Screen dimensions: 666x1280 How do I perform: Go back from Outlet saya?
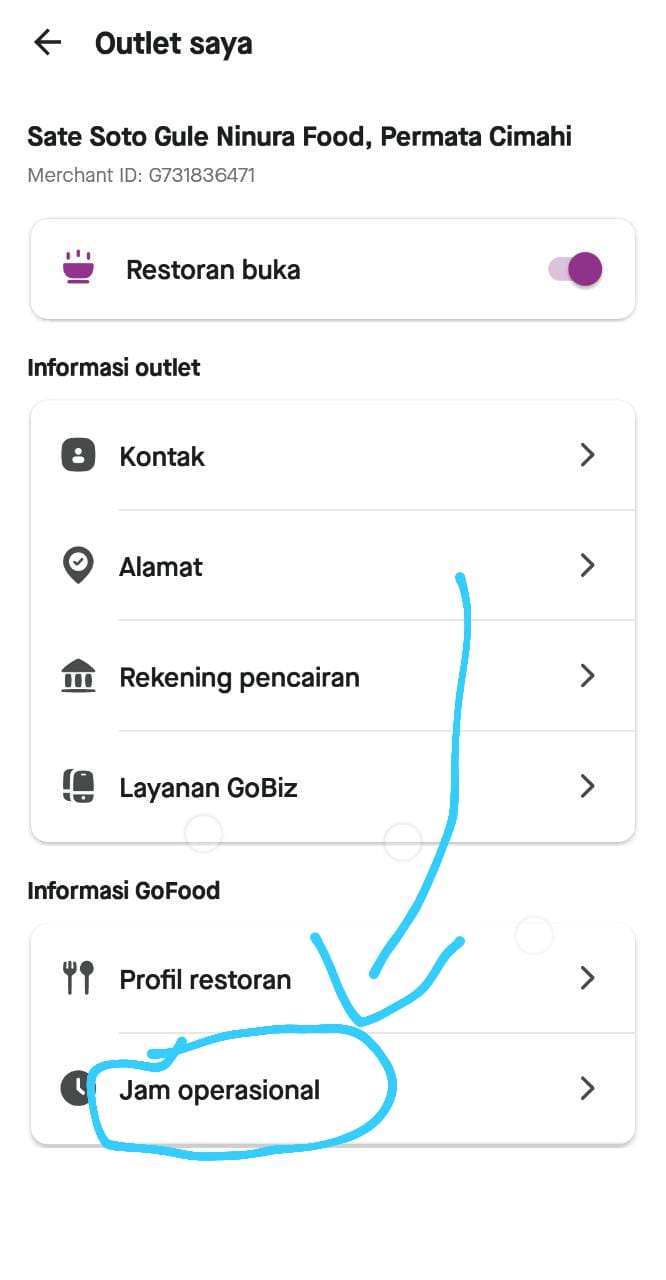coord(47,43)
